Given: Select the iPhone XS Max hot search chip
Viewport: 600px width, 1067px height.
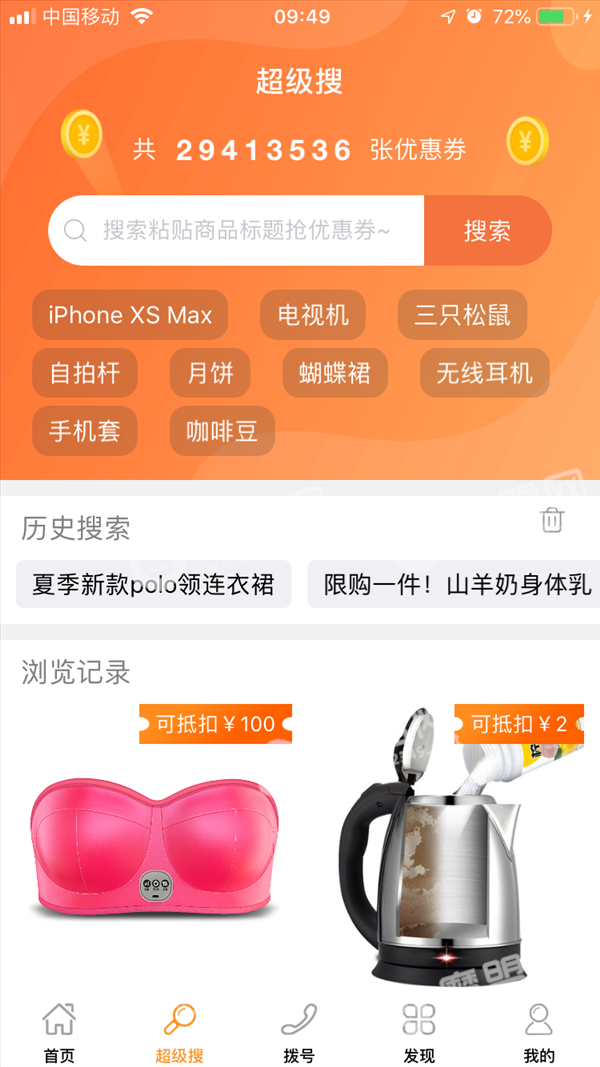Looking at the screenshot, I should click(130, 315).
